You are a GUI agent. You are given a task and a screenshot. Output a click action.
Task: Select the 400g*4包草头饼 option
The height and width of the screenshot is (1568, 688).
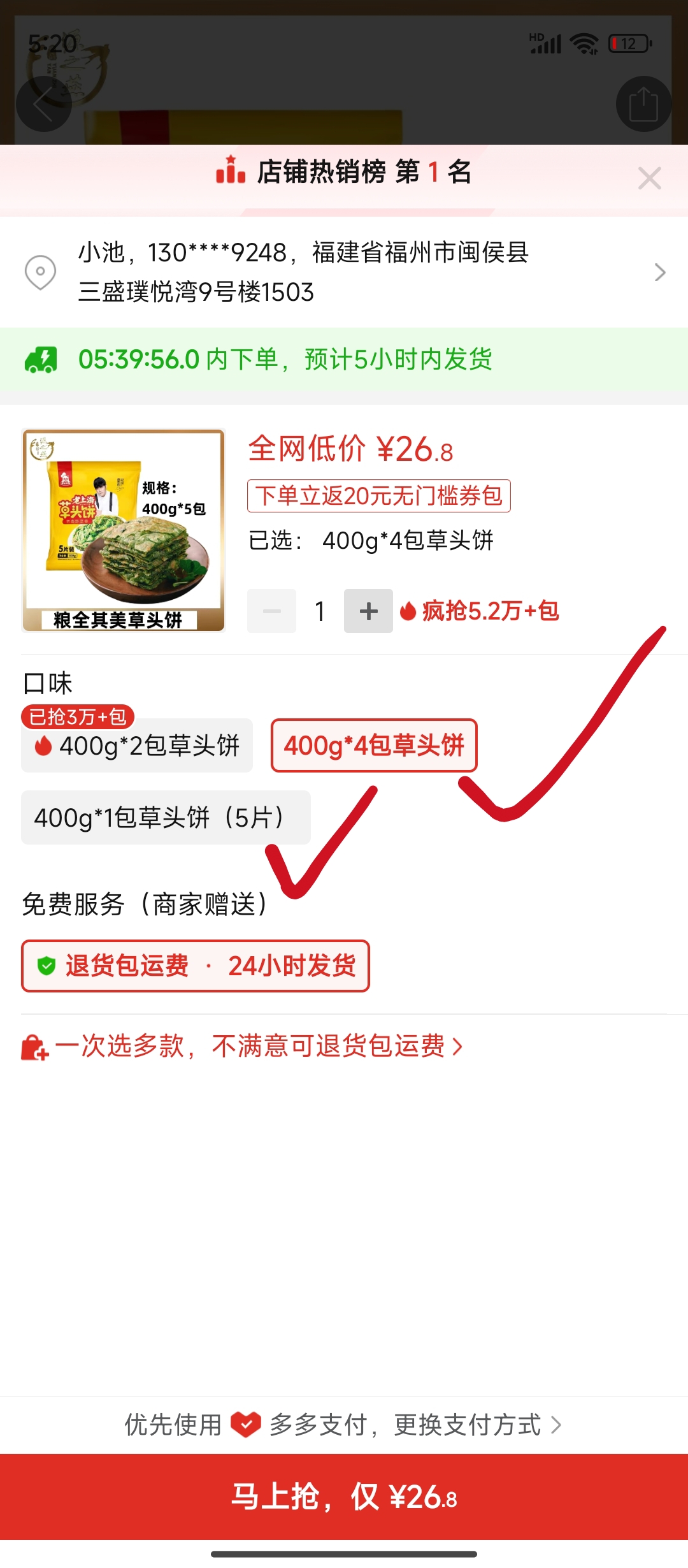pos(374,746)
